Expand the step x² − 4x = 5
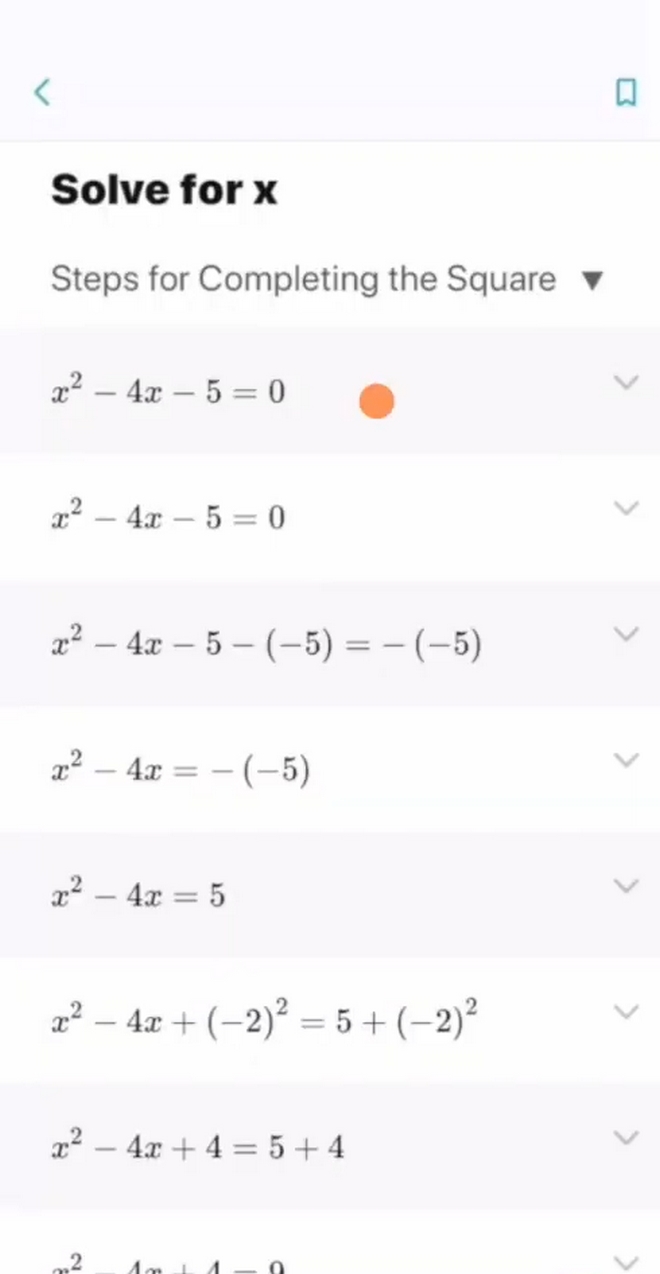660x1274 pixels. pos(626,886)
